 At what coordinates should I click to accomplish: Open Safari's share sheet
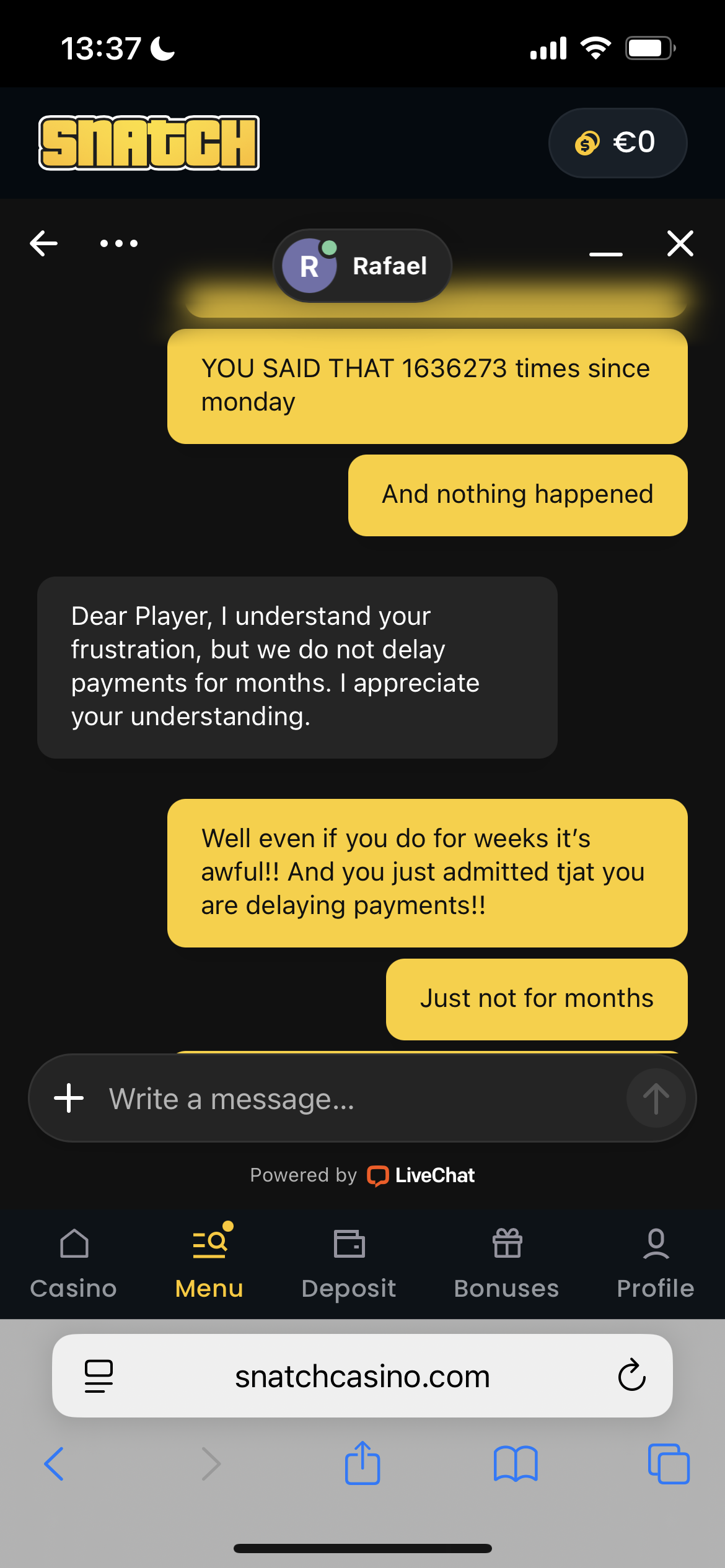(x=362, y=1464)
